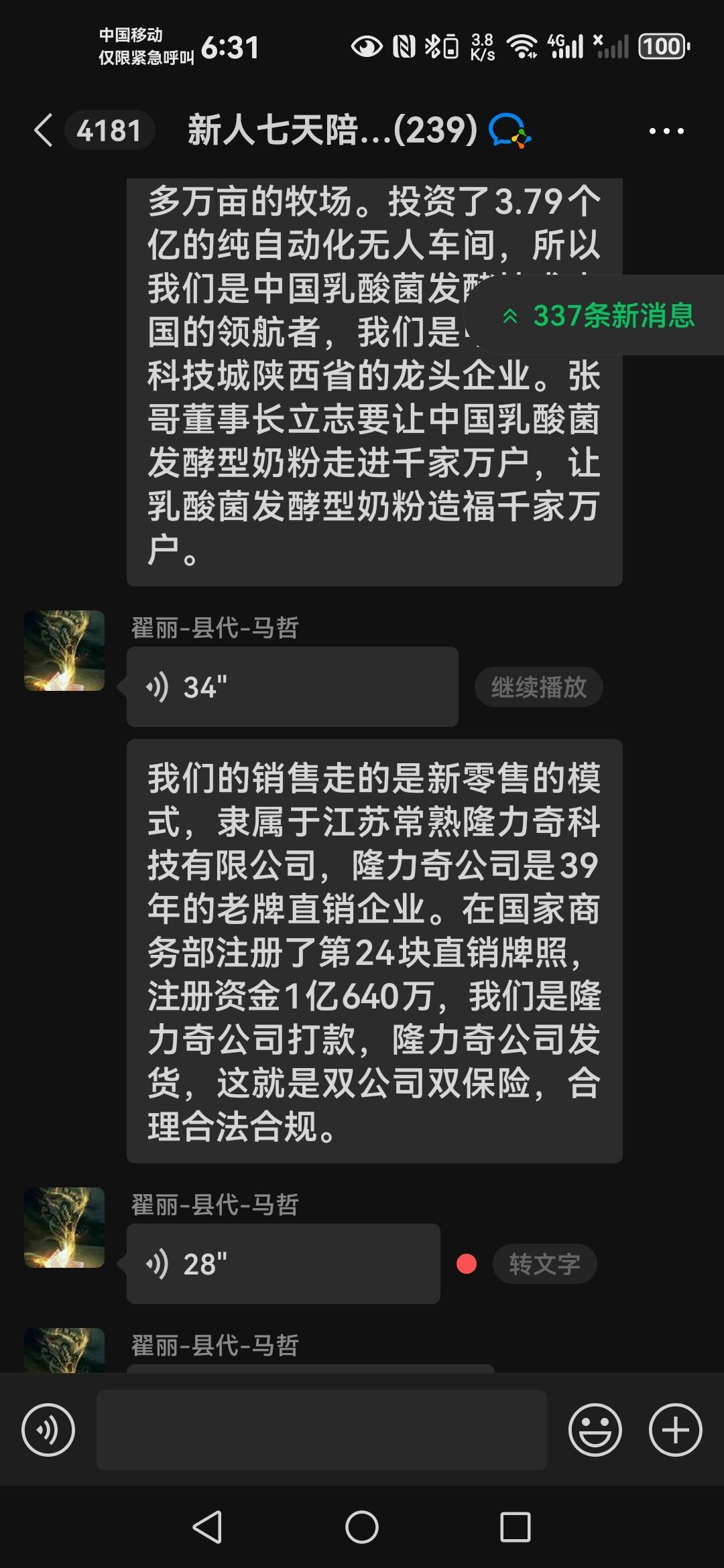Jump to the 337 new messages
Viewport: 724px width, 1568px height.
[x=599, y=316]
